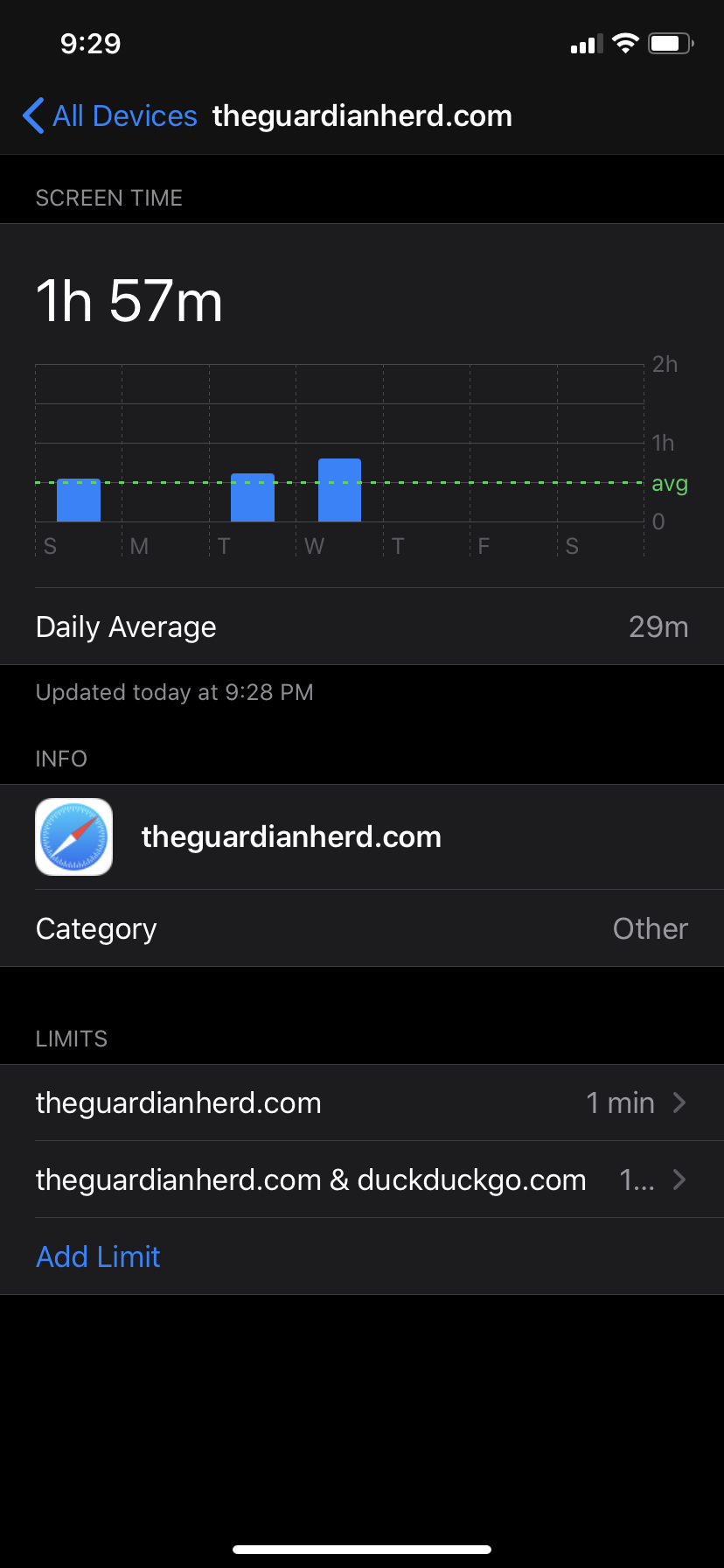
Task: Tap the blue back arrow icon
Action: coord(32,115)
